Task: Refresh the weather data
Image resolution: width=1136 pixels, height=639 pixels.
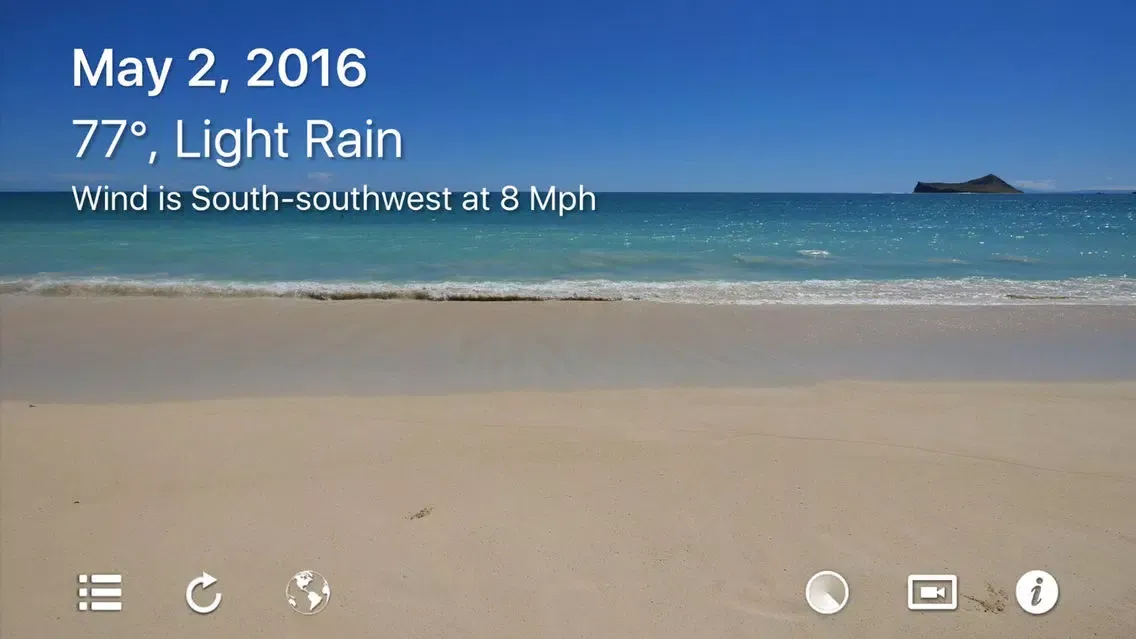Action: pyautogui.click(x=204, y=593)
